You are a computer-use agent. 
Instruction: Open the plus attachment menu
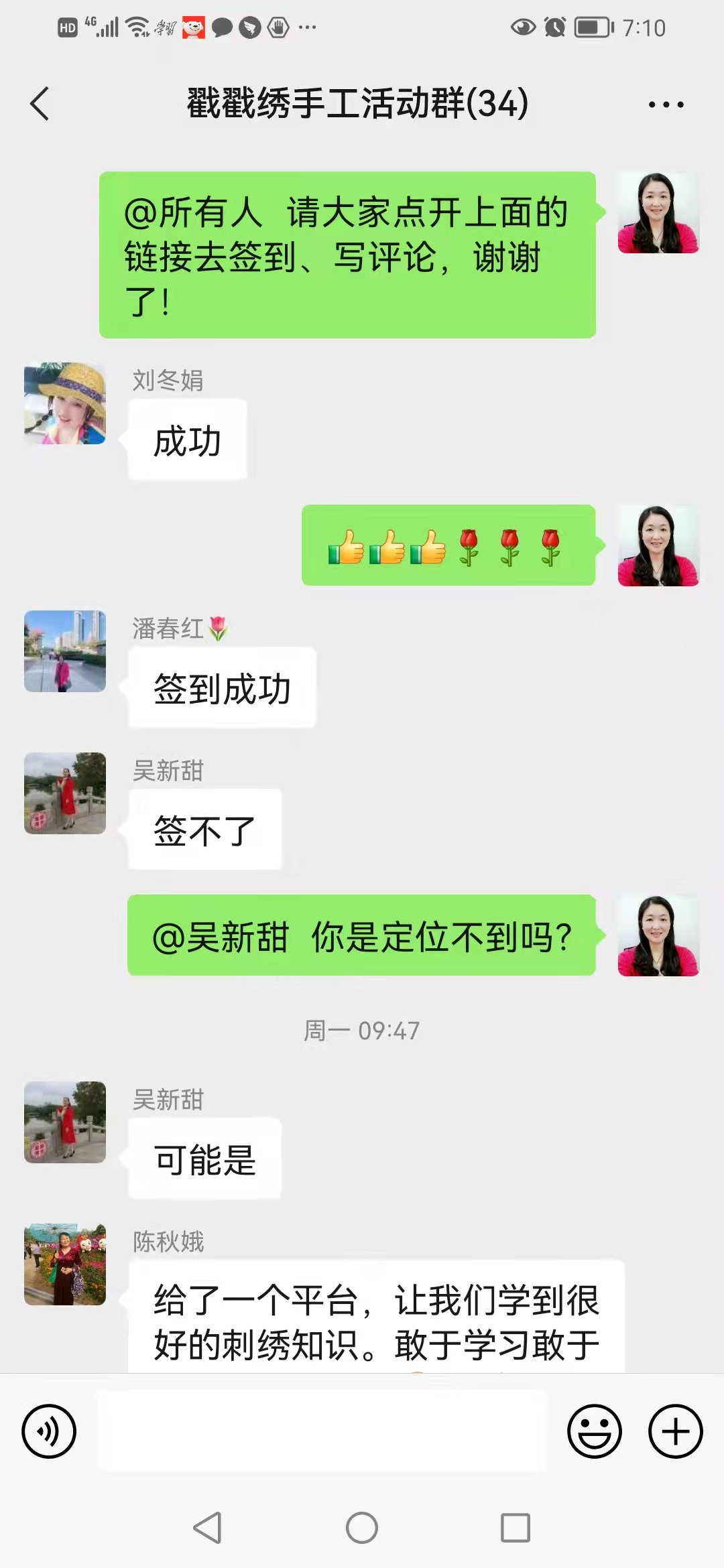pos(675,1431)
